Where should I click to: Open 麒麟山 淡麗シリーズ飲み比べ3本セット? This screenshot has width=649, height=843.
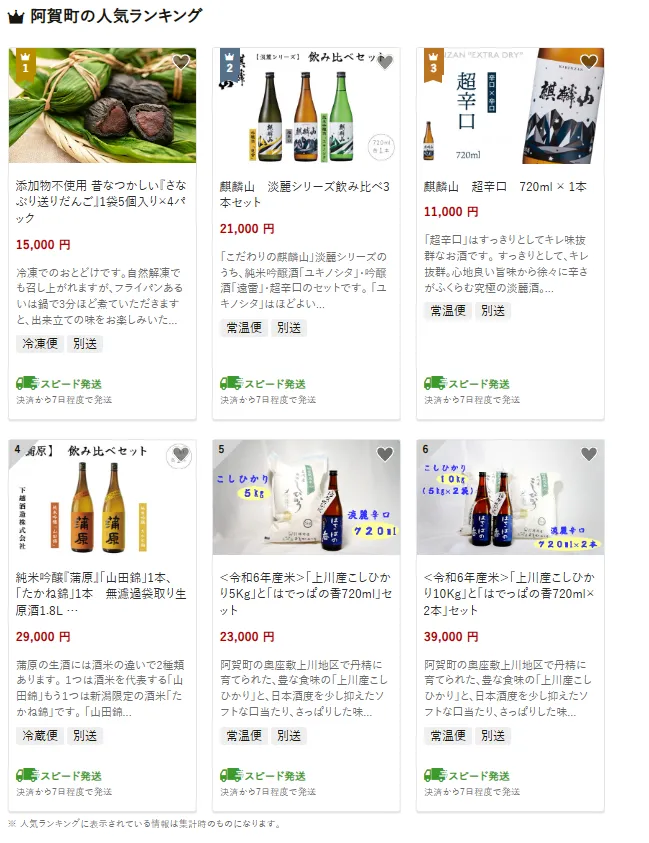tap(306, 196)
